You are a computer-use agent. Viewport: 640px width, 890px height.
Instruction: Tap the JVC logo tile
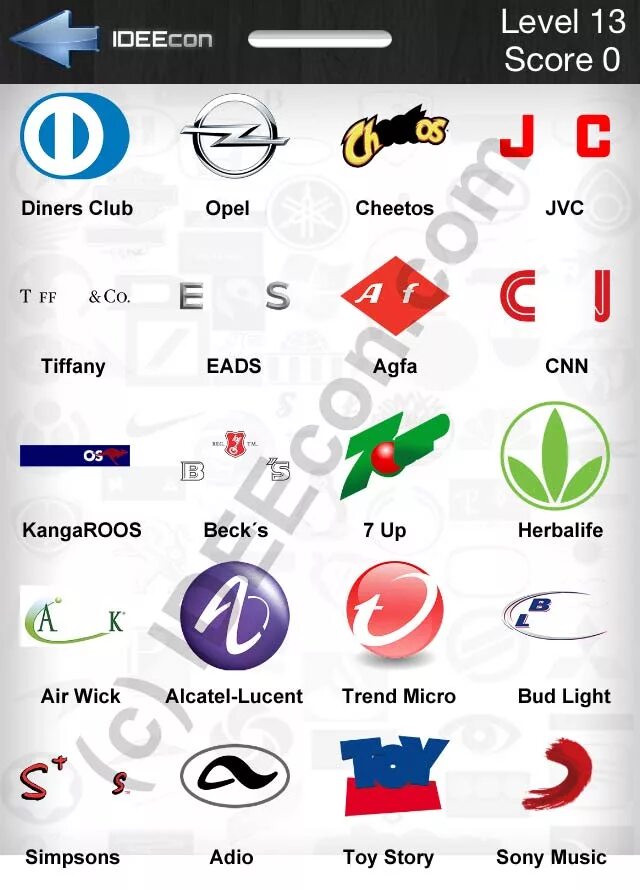[554, 136]
